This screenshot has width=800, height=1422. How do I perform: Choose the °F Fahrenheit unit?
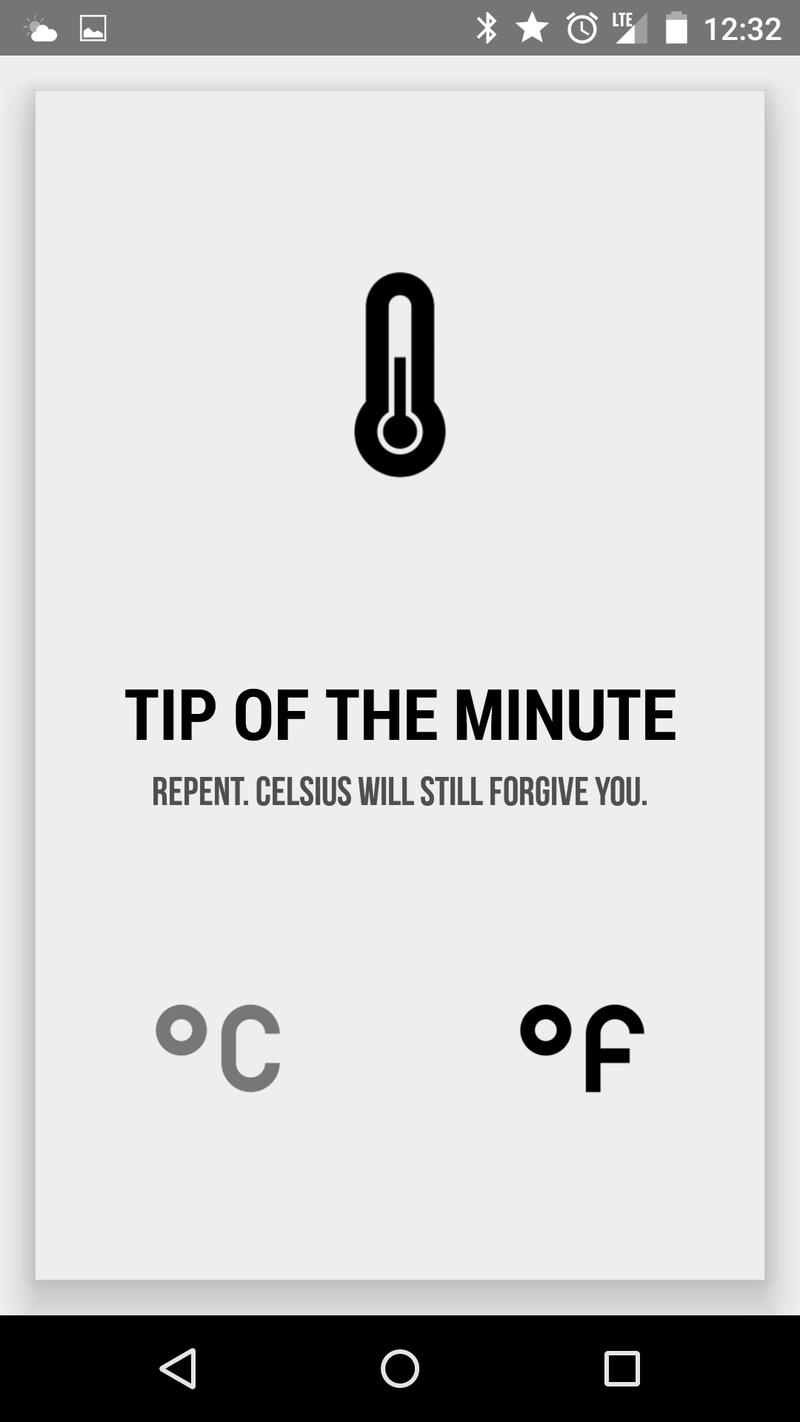click(582, 1048)
